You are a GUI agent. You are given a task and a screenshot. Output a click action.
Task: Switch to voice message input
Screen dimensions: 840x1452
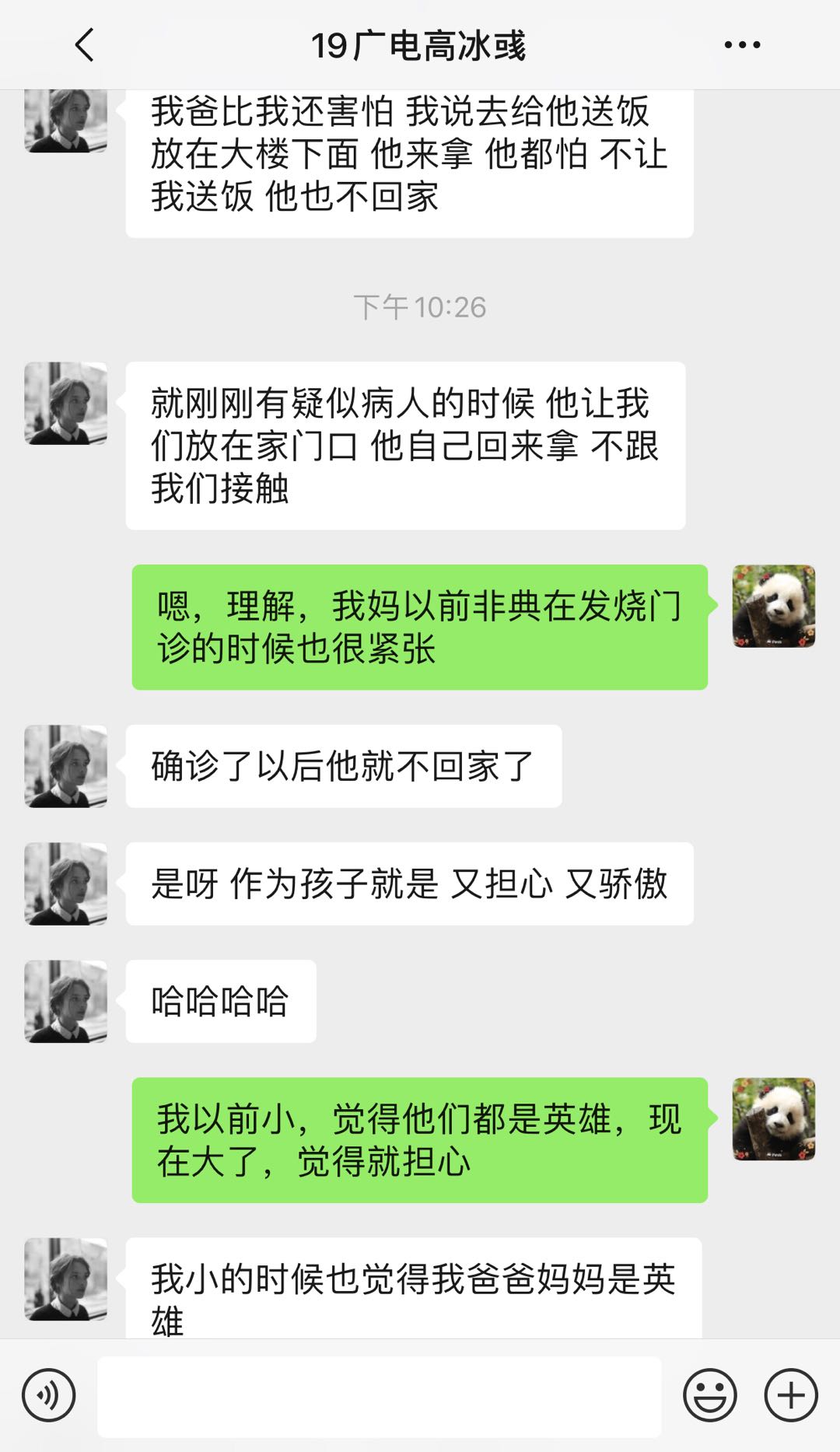[x=49, y=1395]
